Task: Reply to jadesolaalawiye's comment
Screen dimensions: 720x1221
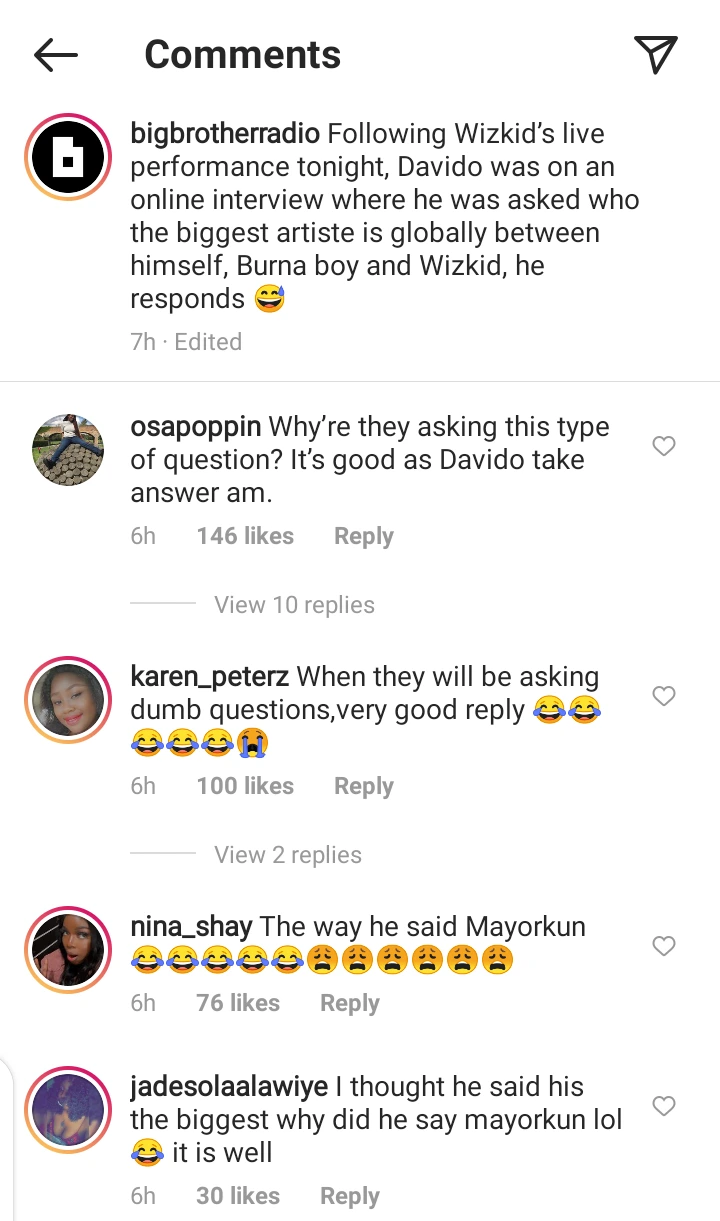Action: tap(349, 1196)
